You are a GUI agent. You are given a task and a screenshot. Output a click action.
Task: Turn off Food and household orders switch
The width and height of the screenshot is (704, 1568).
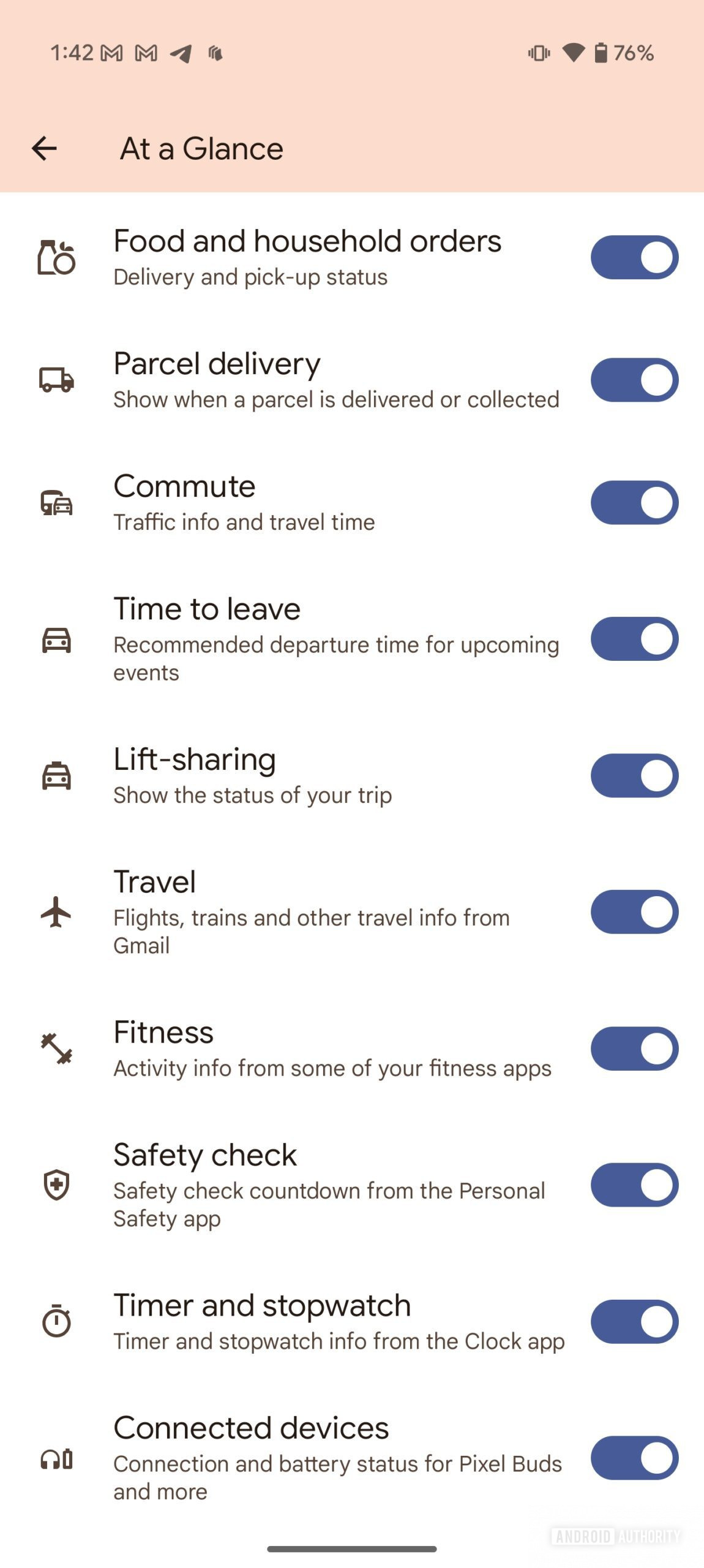[634, 257]
